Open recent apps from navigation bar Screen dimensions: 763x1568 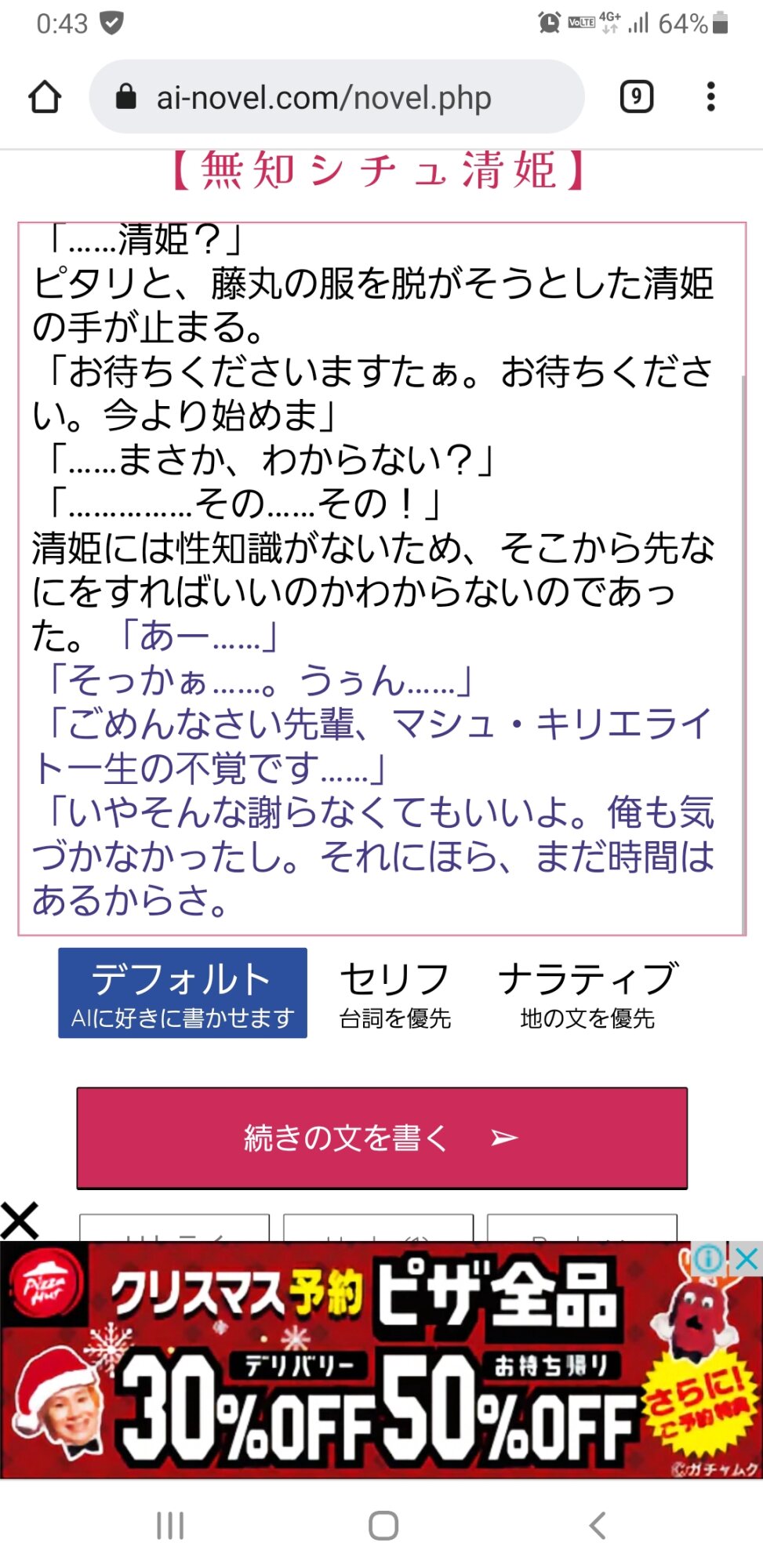pyautogui.click(x=170, y=1526)
